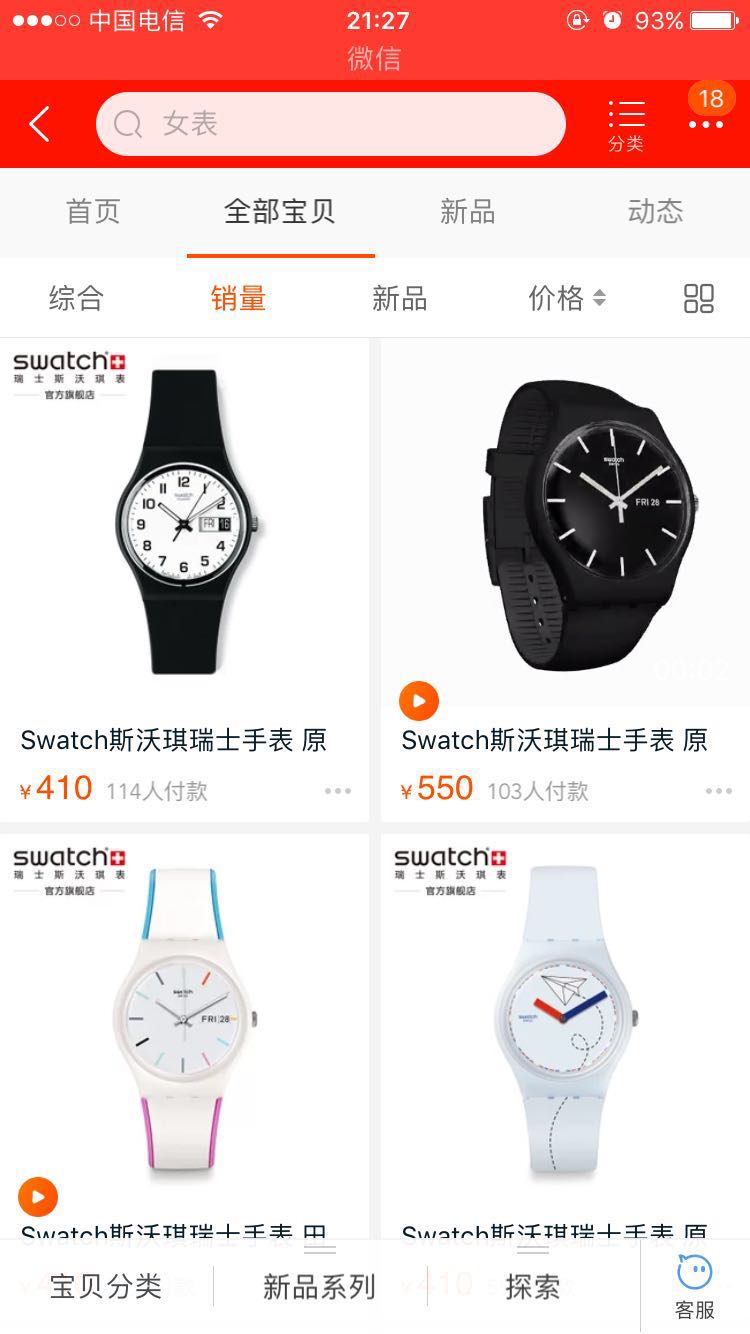Toggle 销量 sales sorting

pyautogui.click(x=239, y=298)
